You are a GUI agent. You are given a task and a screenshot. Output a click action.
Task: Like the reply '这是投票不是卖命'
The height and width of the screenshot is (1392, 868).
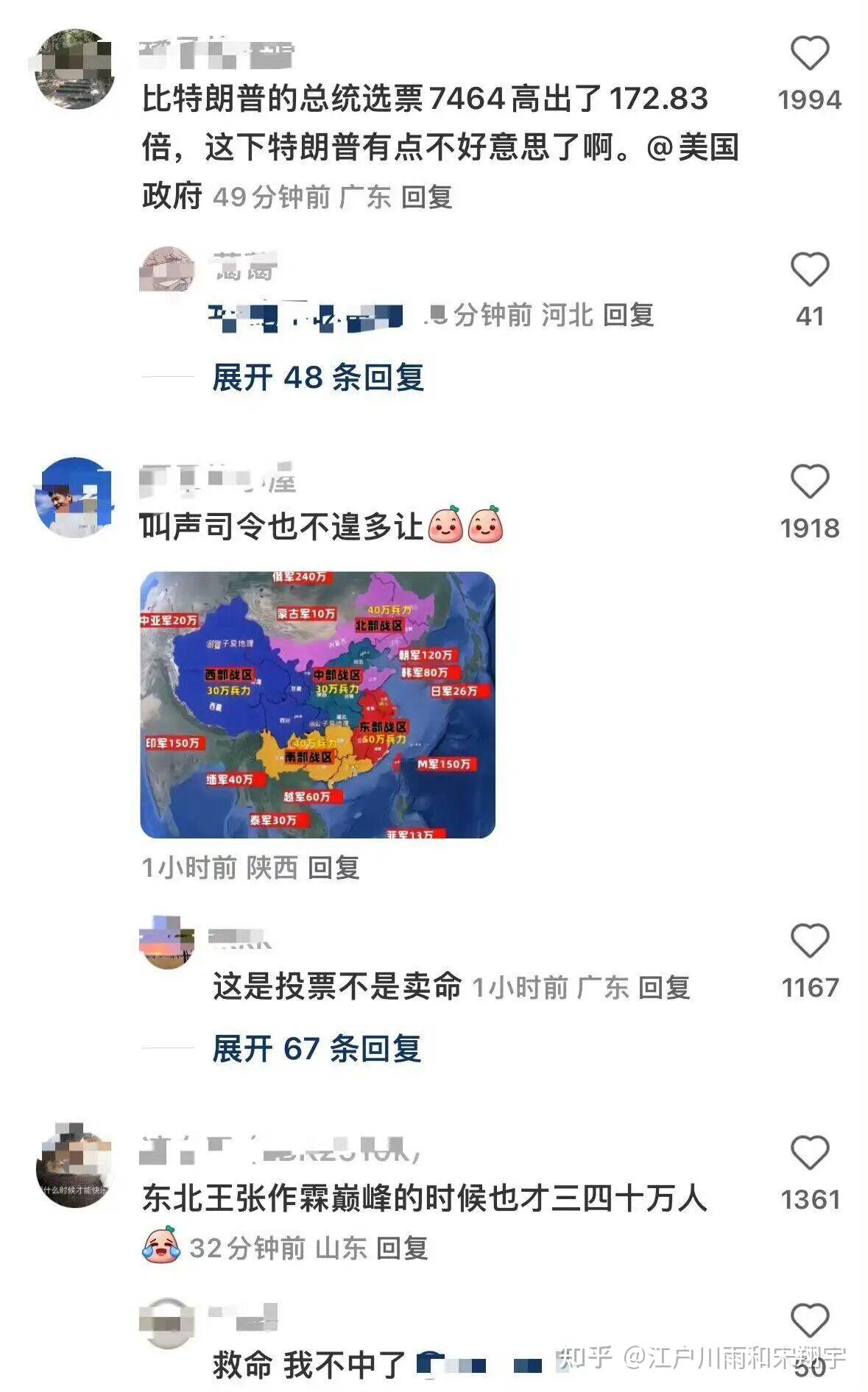click(809, 941)
